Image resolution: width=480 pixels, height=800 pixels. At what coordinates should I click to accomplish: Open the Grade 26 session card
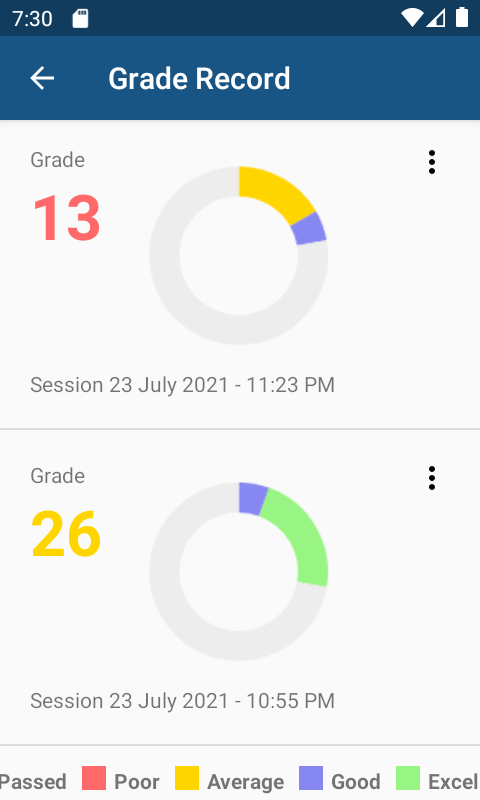[240, 587]
